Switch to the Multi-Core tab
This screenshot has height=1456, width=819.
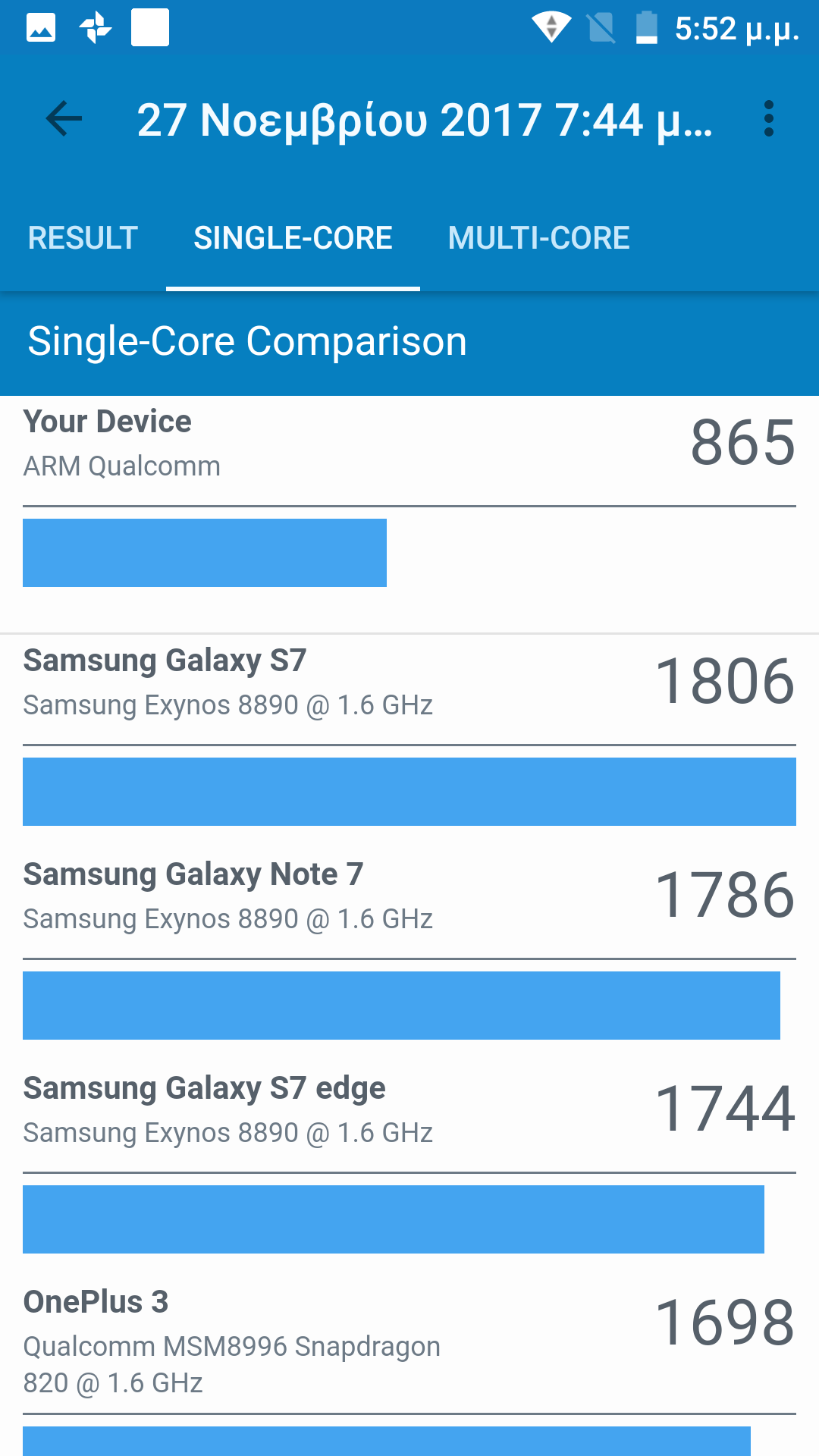(538, 238)
